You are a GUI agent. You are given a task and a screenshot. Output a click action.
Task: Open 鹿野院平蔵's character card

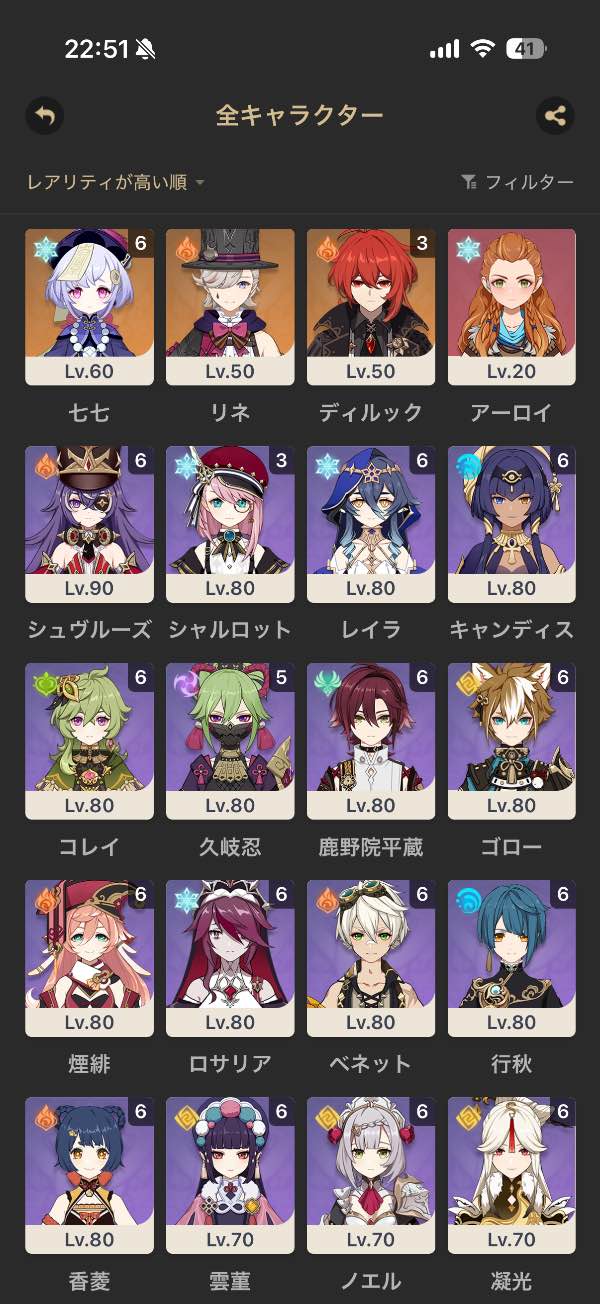coord(371,740)
